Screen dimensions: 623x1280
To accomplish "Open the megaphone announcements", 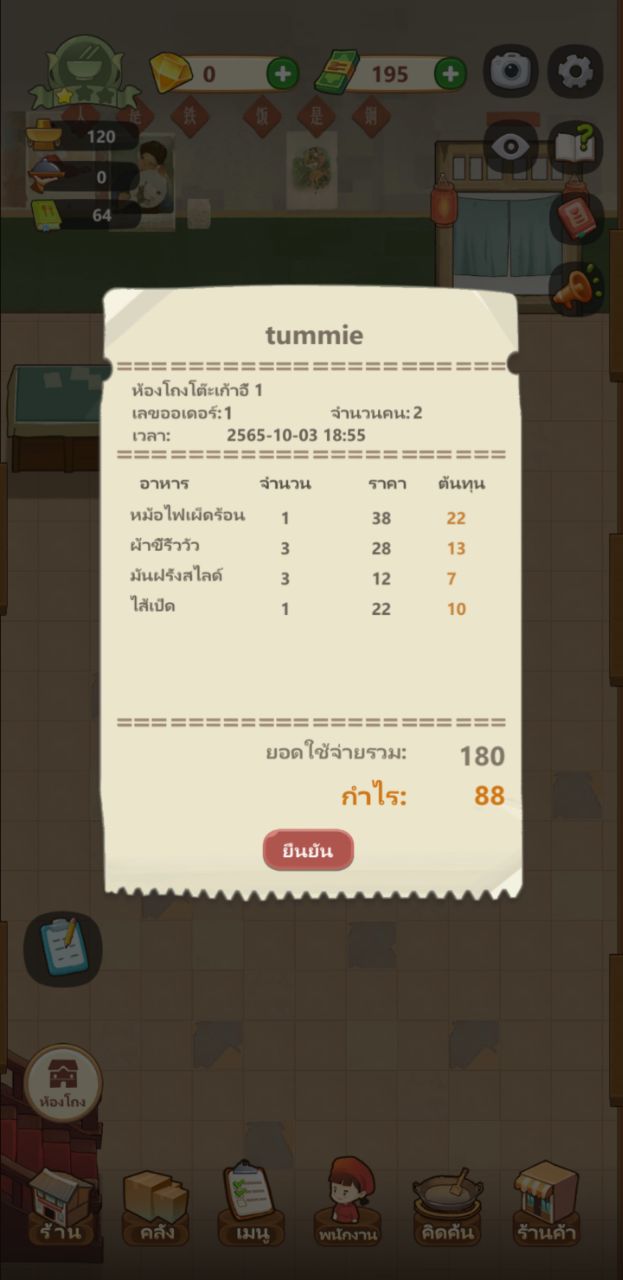I will click(x=576, y=288).
